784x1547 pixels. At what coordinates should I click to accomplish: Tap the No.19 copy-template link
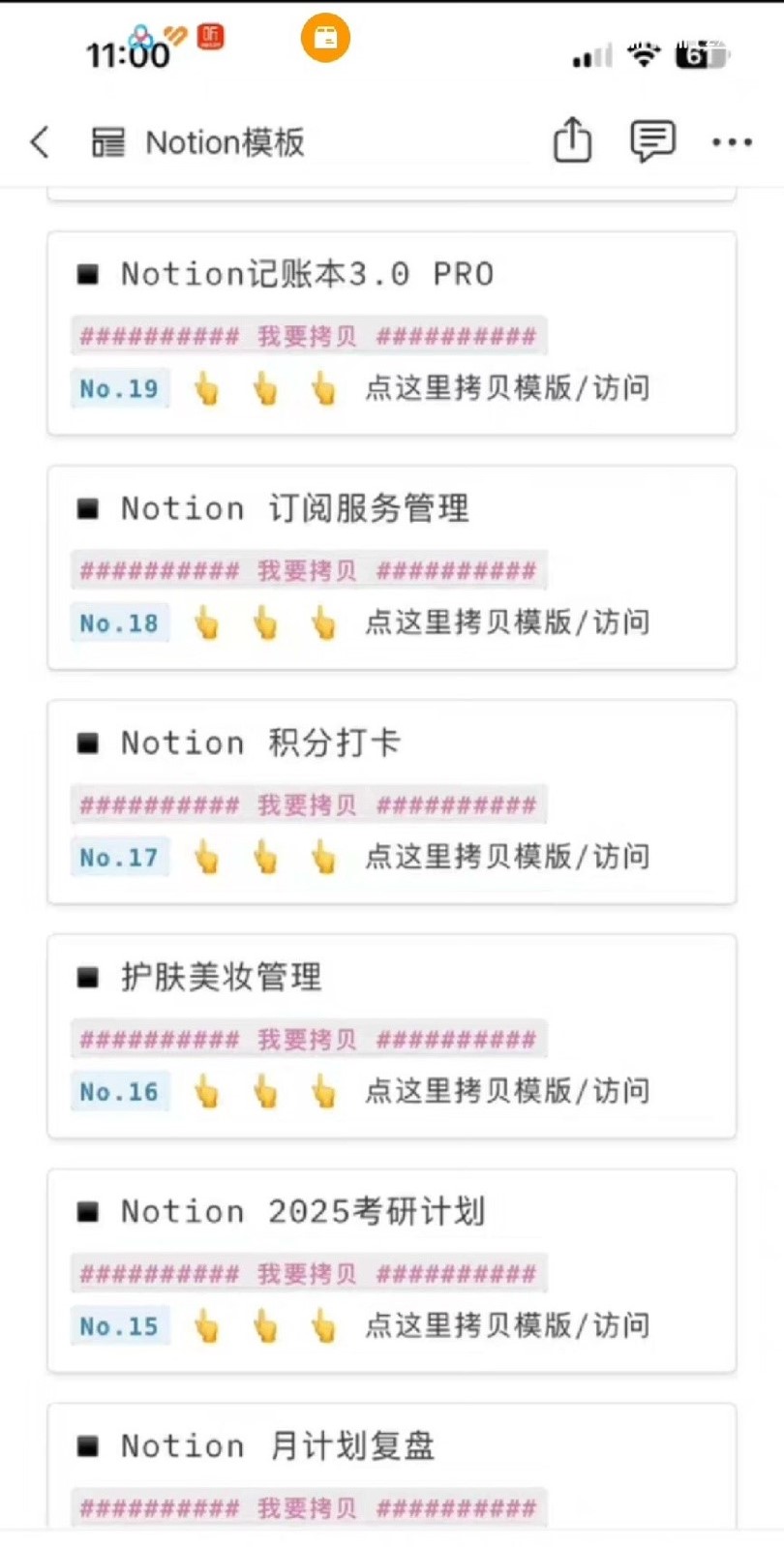[505, 388]
